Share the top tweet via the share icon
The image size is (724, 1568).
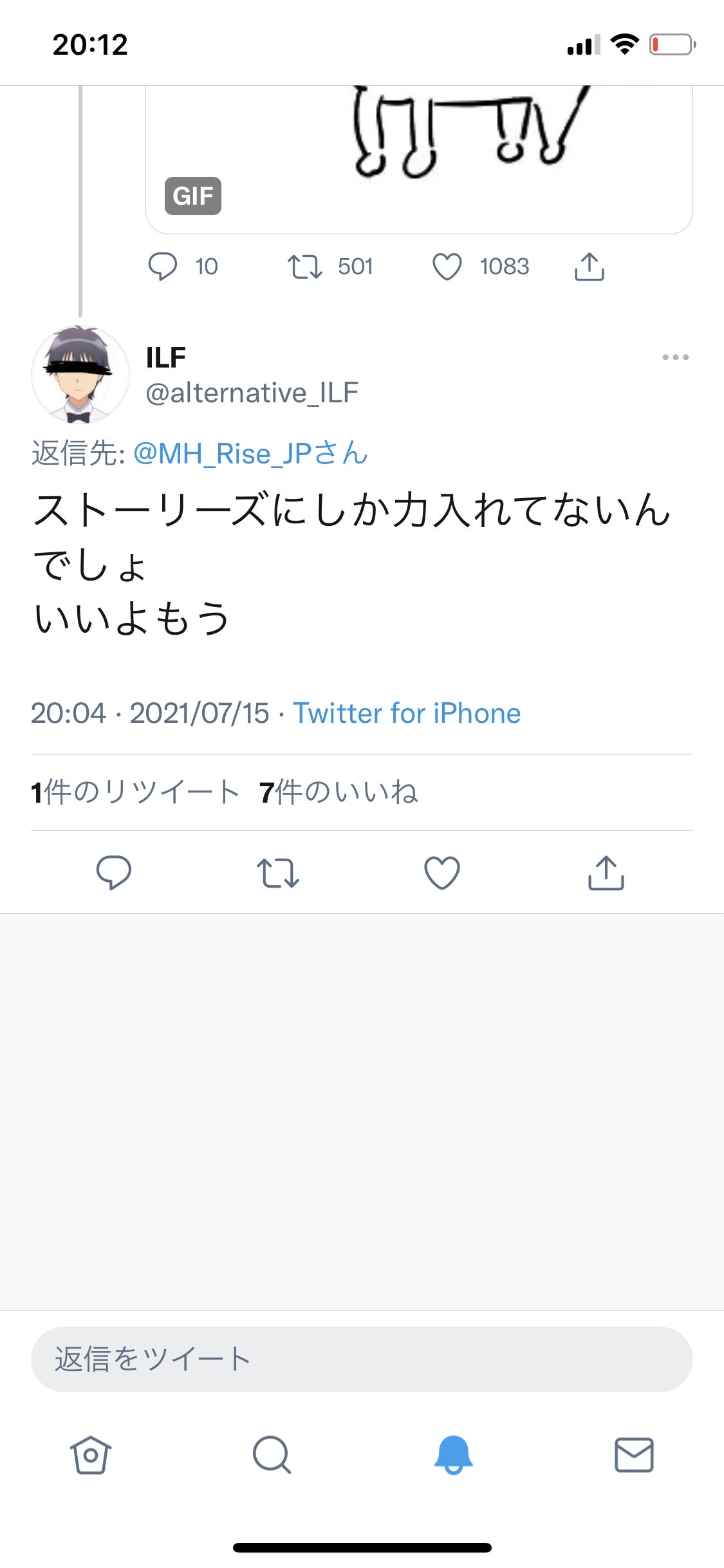point(590,266)
